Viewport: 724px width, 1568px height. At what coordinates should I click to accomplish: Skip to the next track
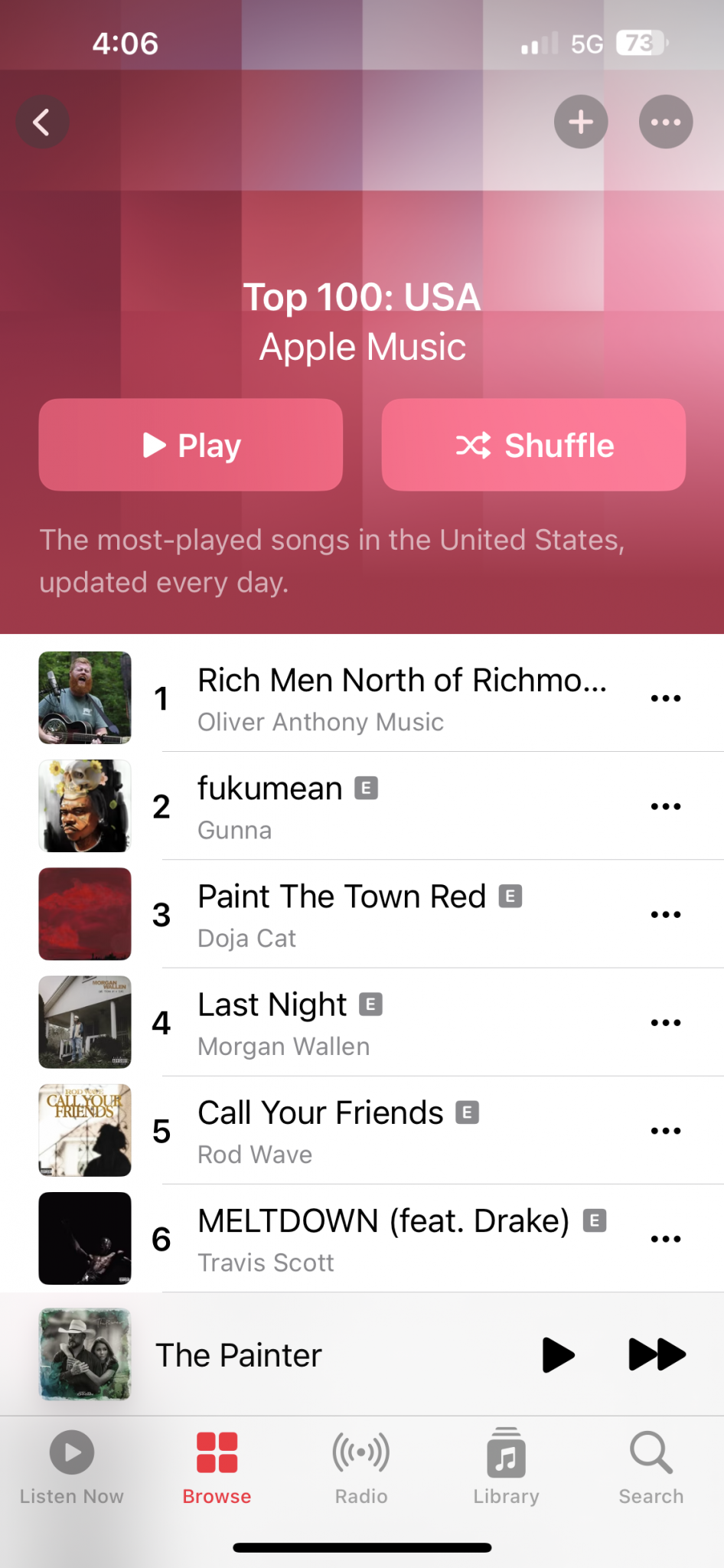pyautogui.click(x=656, y=1354)
